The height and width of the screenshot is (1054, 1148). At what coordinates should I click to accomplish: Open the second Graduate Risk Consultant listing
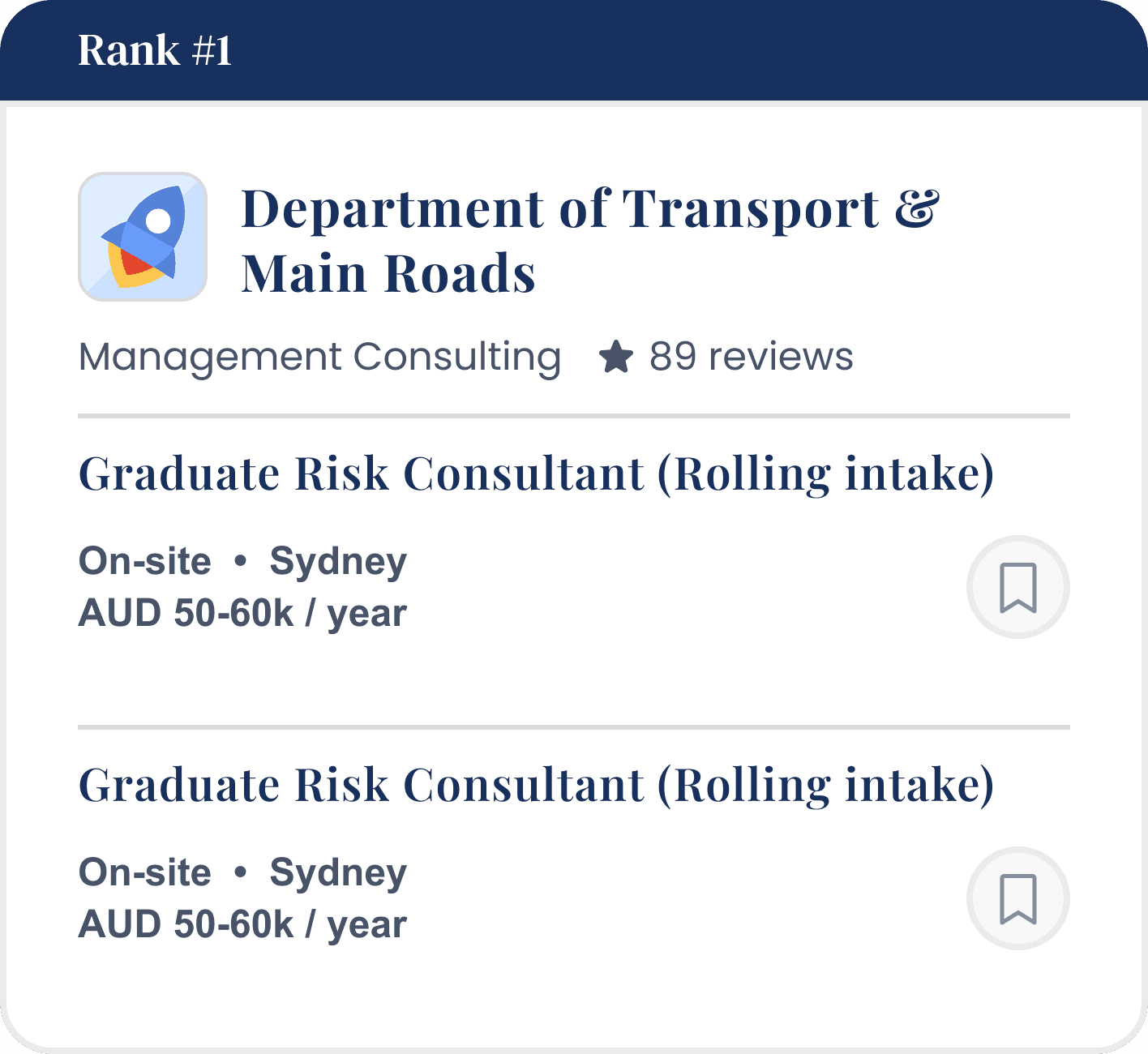click(536, 785)
